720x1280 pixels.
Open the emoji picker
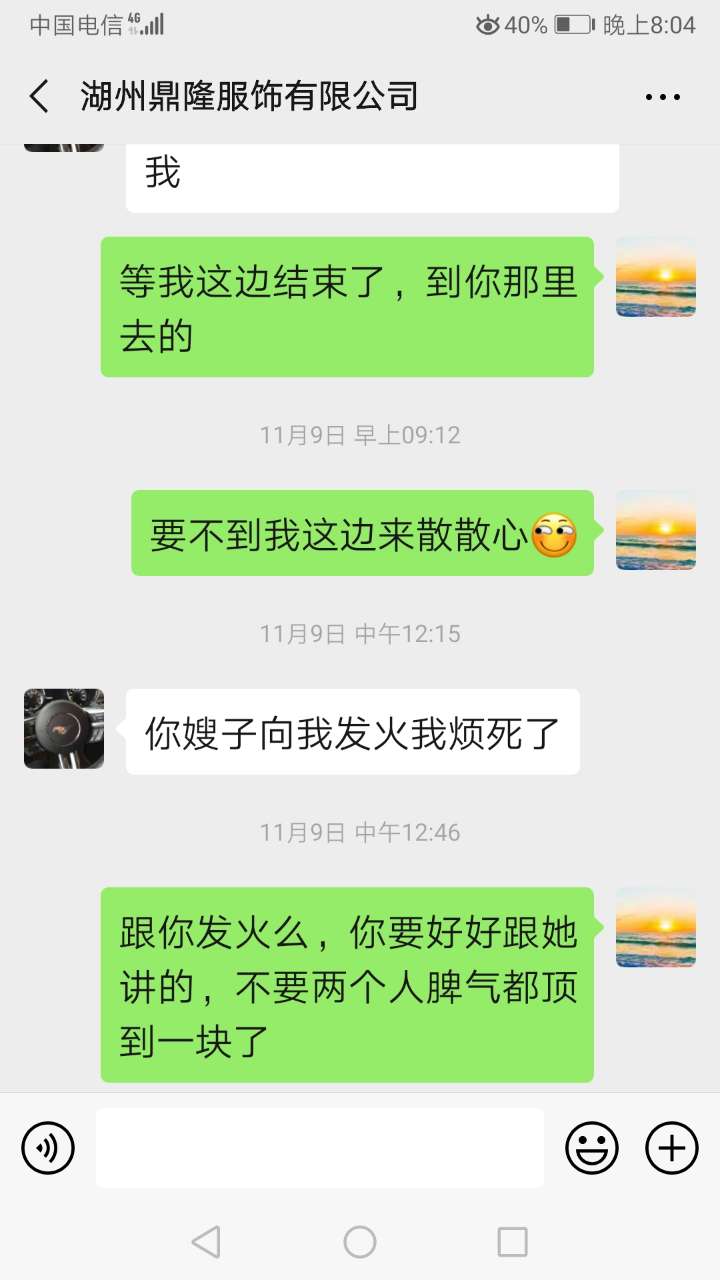[x=592, y=1147]
